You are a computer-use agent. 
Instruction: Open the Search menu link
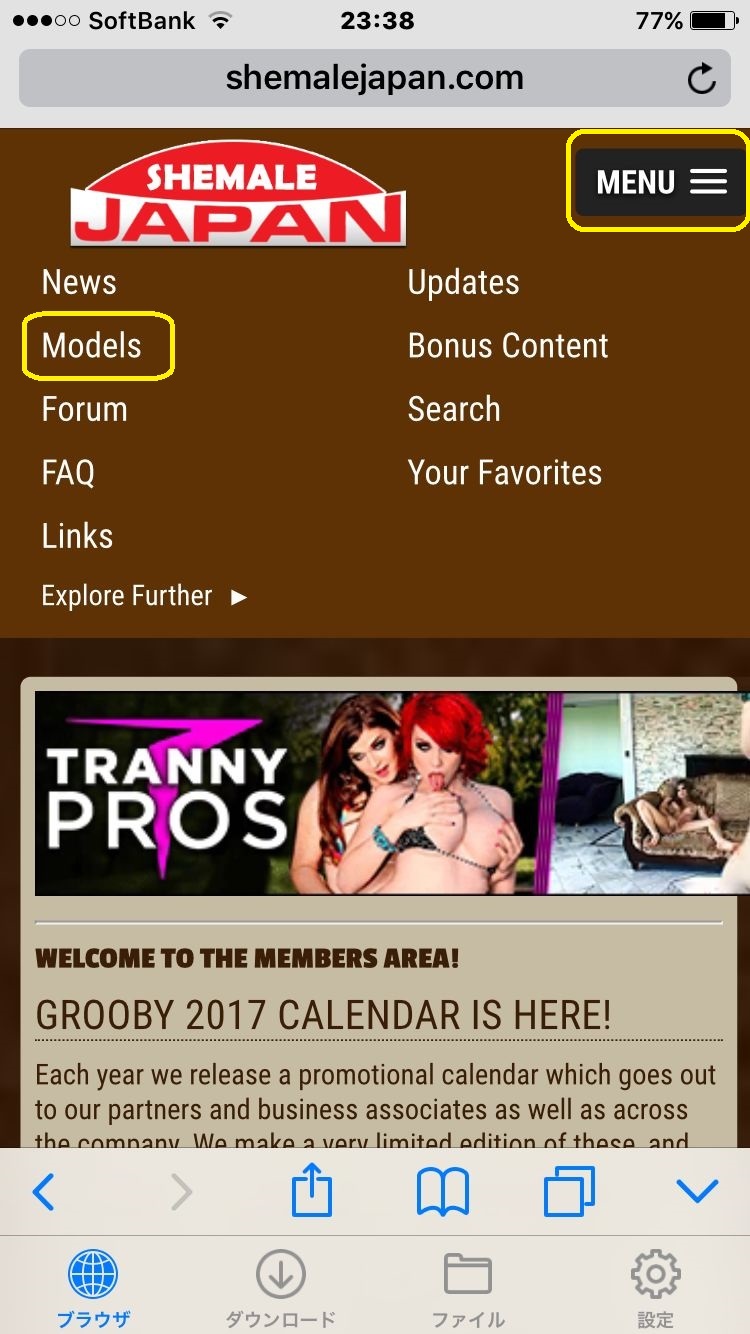tap(454, 409)
